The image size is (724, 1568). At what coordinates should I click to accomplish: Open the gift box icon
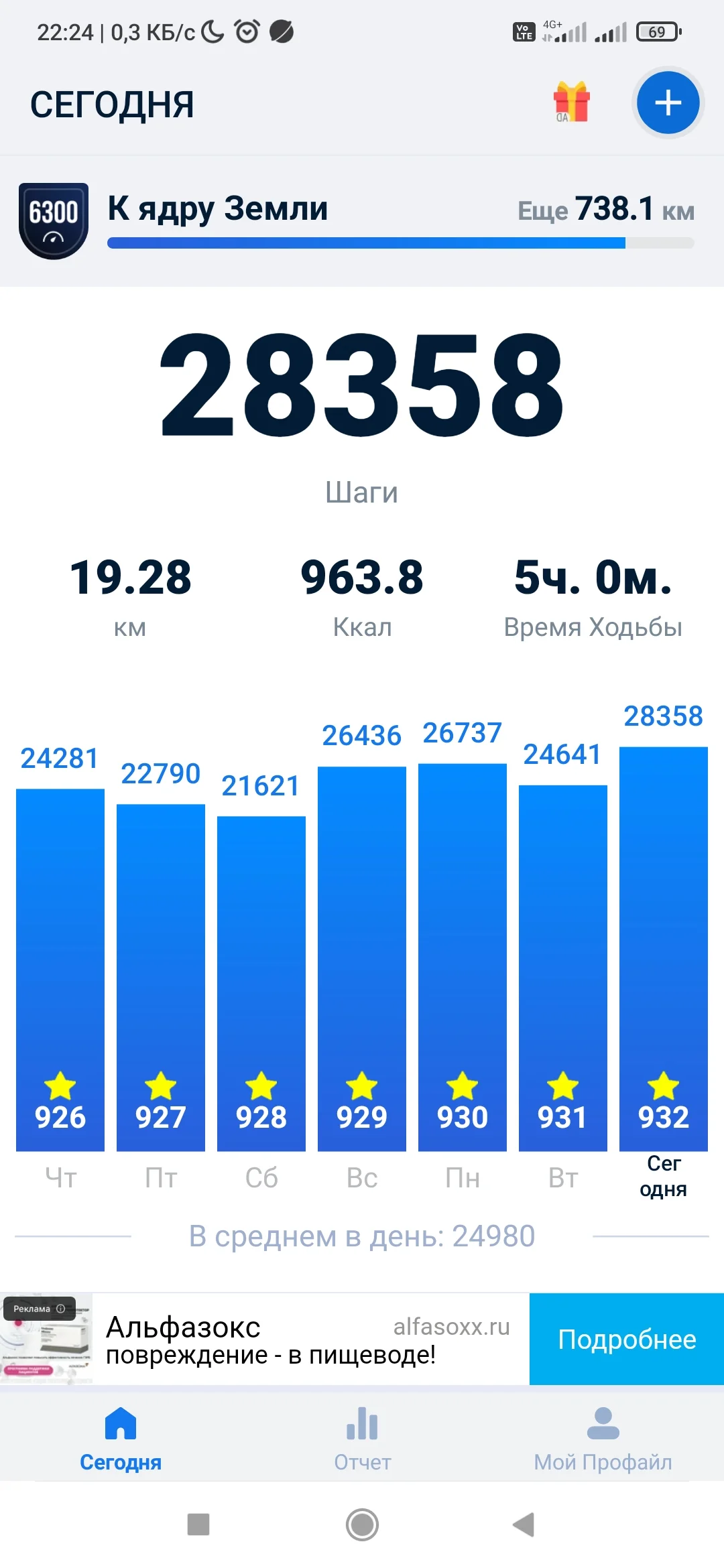[x=571, y=103]
